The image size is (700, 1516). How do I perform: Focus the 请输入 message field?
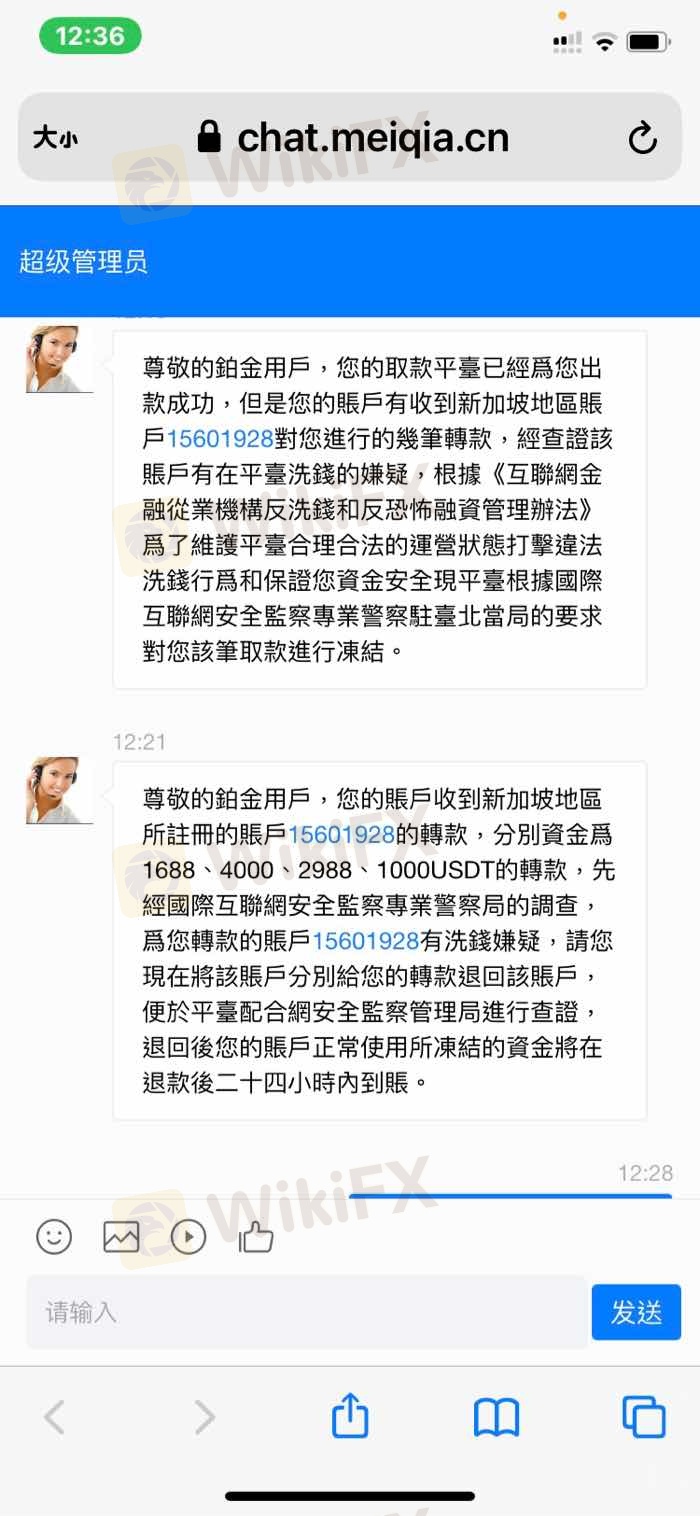[305, 1312]
